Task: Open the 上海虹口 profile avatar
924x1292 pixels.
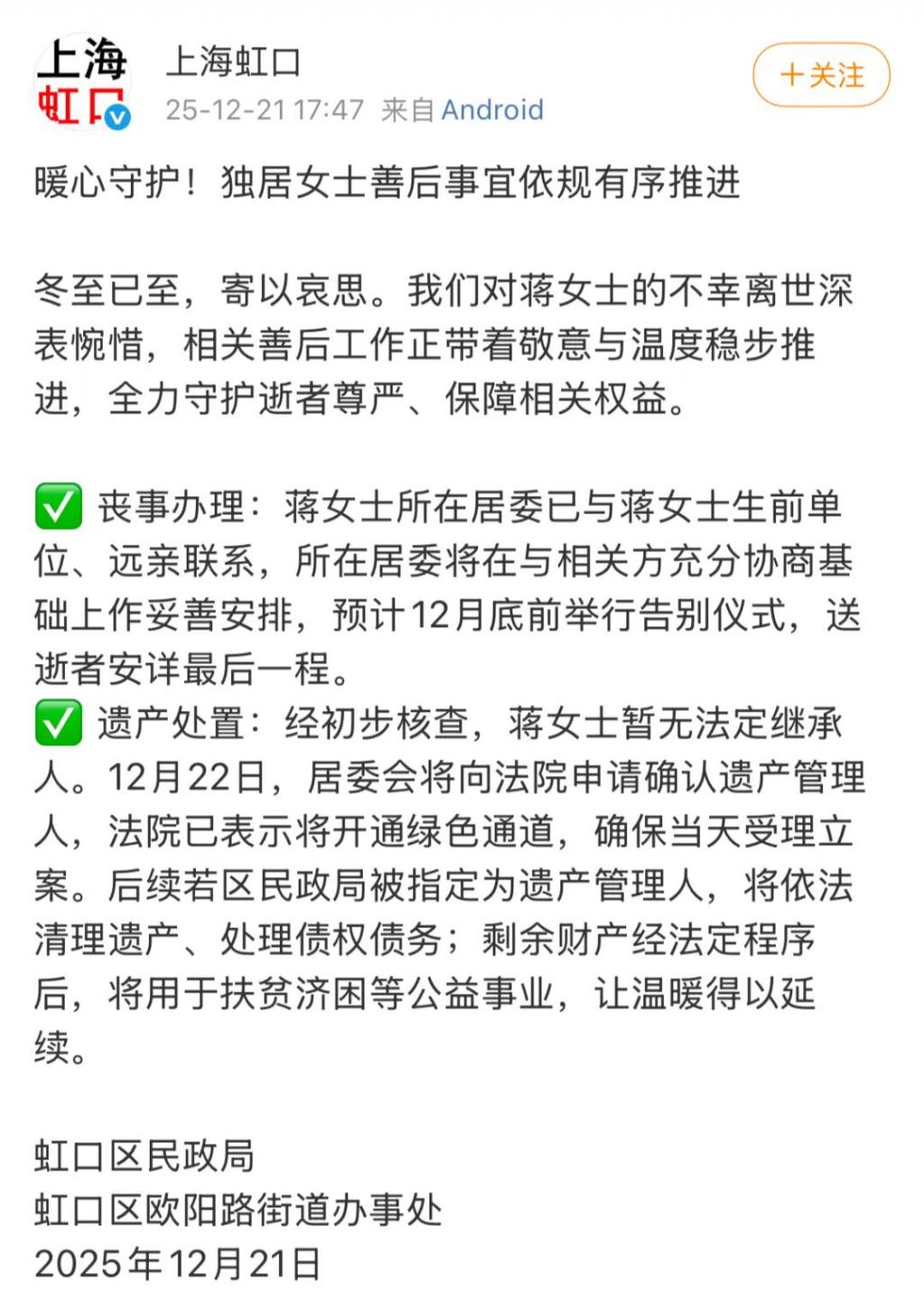Action: [x=83, y=81]
